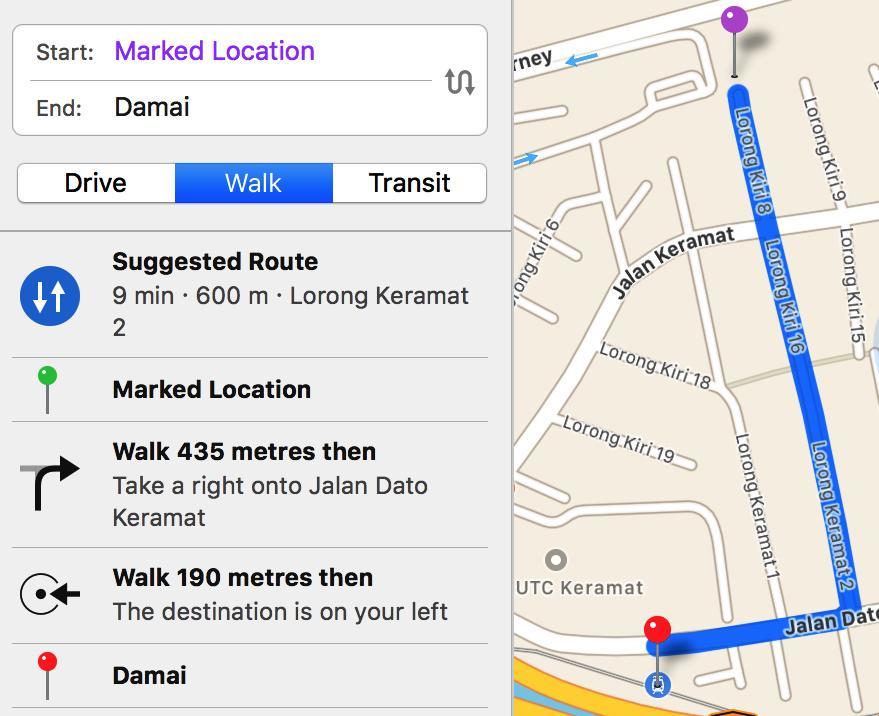Image resolution: width=879 pixels, height=716 pixels.
Task: Tap the red Damai destination pin
Action: (x=657, y=630)
